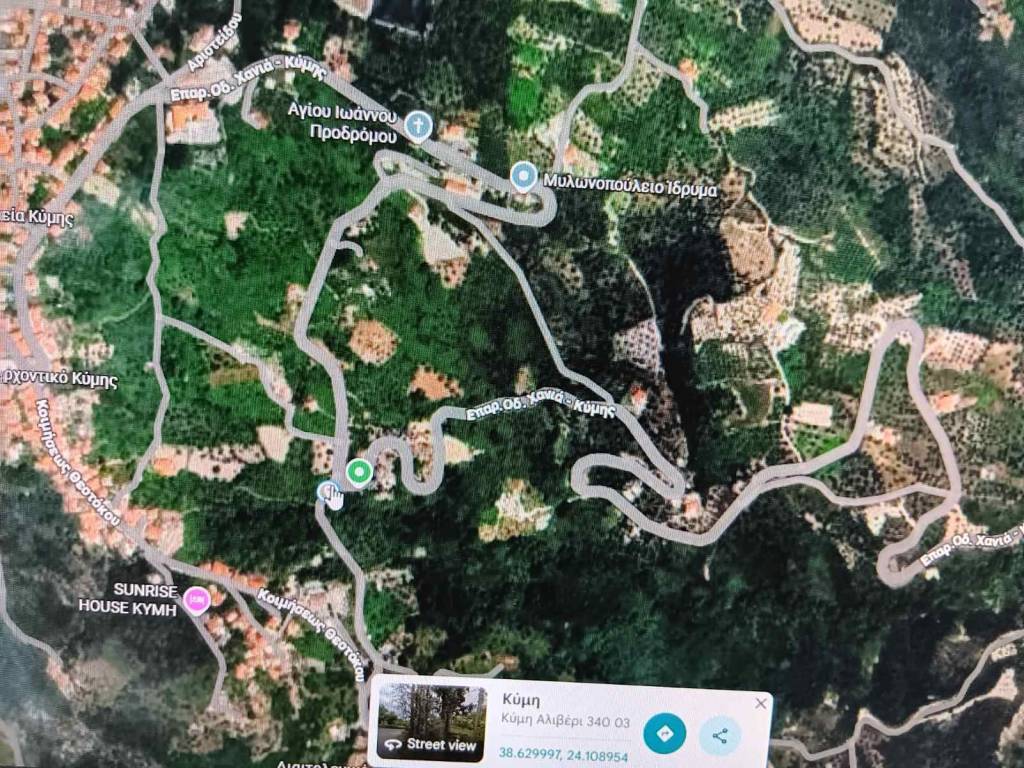Select the Μυλωνοπούλειο Ίδρυμα map pin
The width and height of the screenshot is (1024, 768).
(523, 177)
